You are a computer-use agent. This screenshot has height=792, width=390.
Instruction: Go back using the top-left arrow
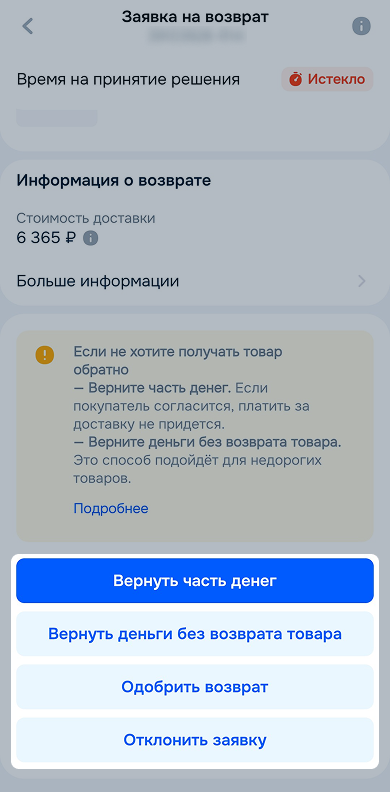tap(27, 26)
